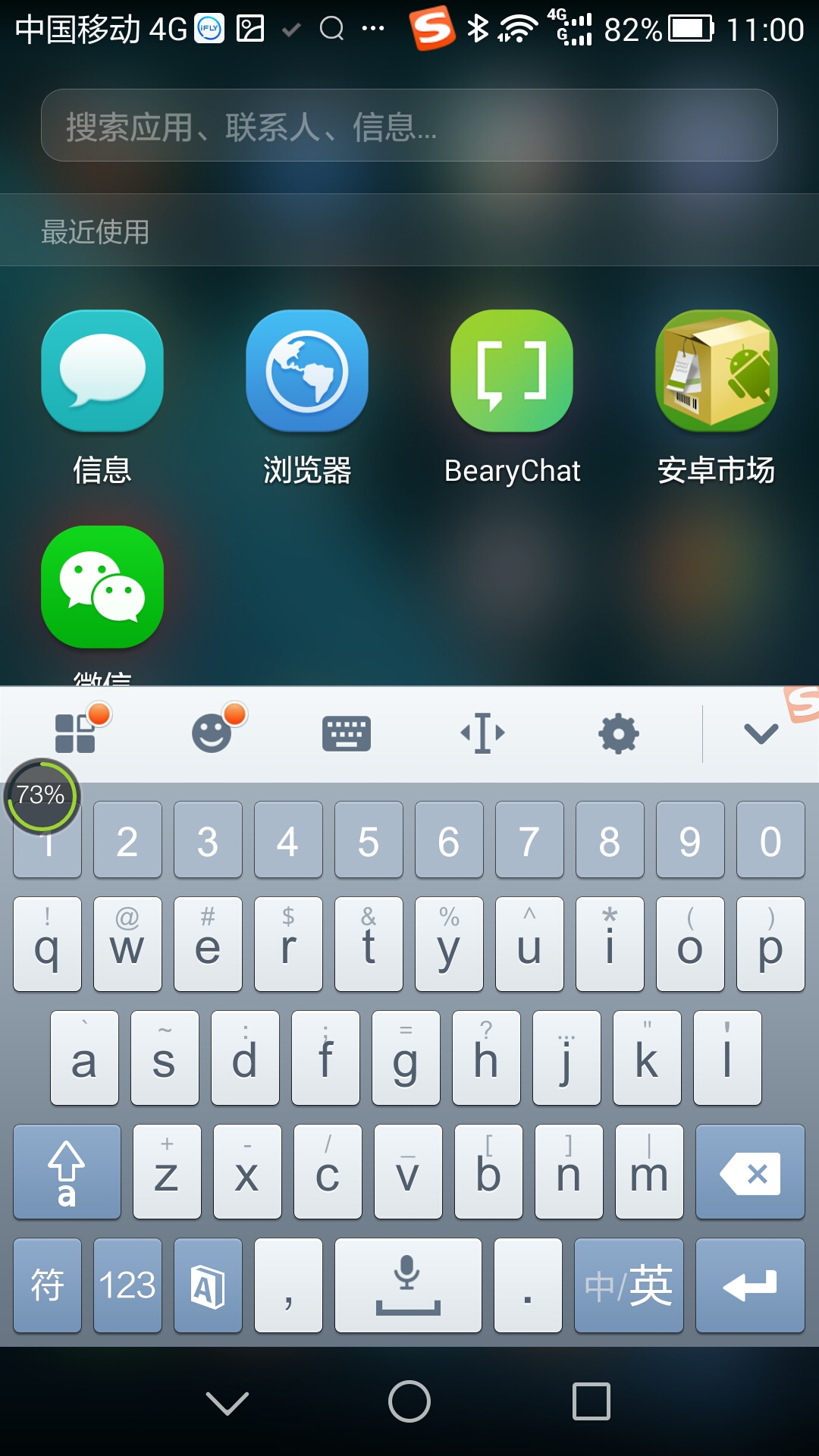Tap the enter key on the keyboard
The width and height of the screenshot is (819, 1456).
750,1285
